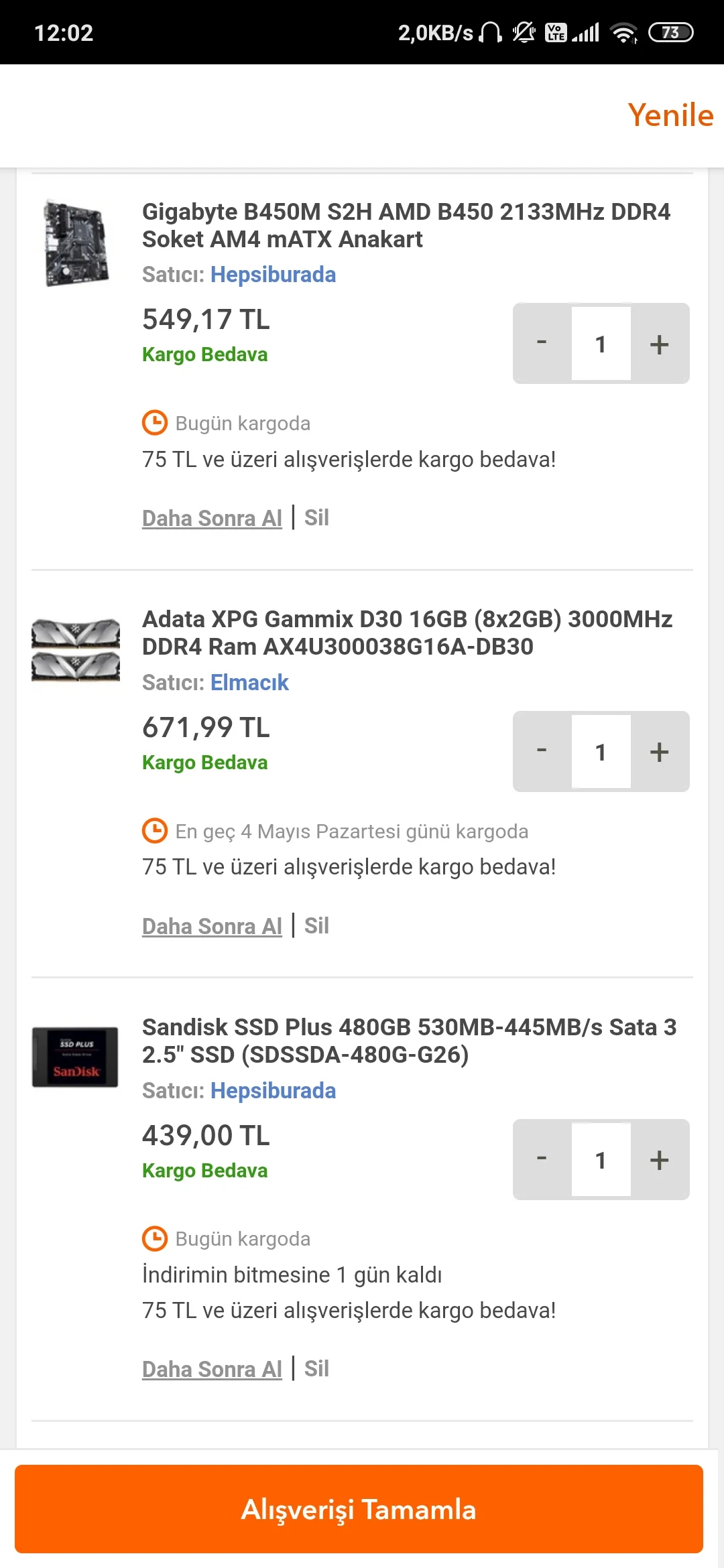Decrease quantity of the Gigabyte B450M motherboard
The width and height of the screenshot is (724, 1568).
pos(542,344)
